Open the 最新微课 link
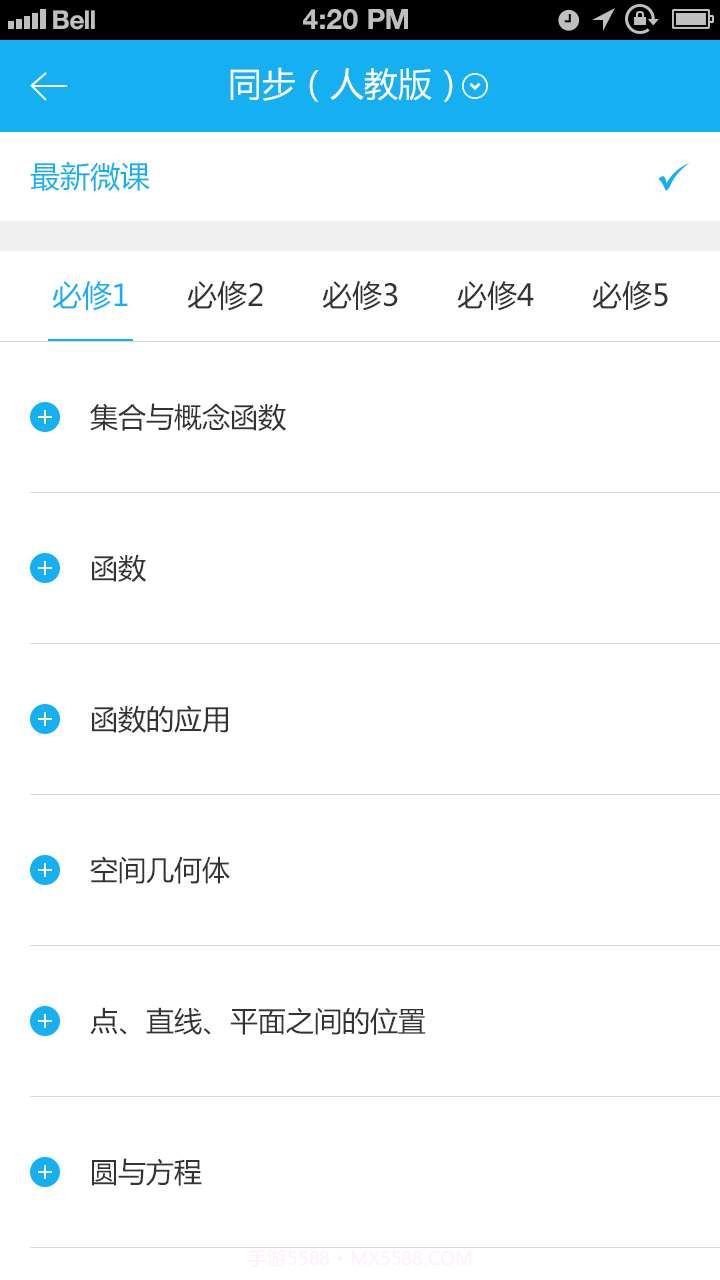 [90, 175]
